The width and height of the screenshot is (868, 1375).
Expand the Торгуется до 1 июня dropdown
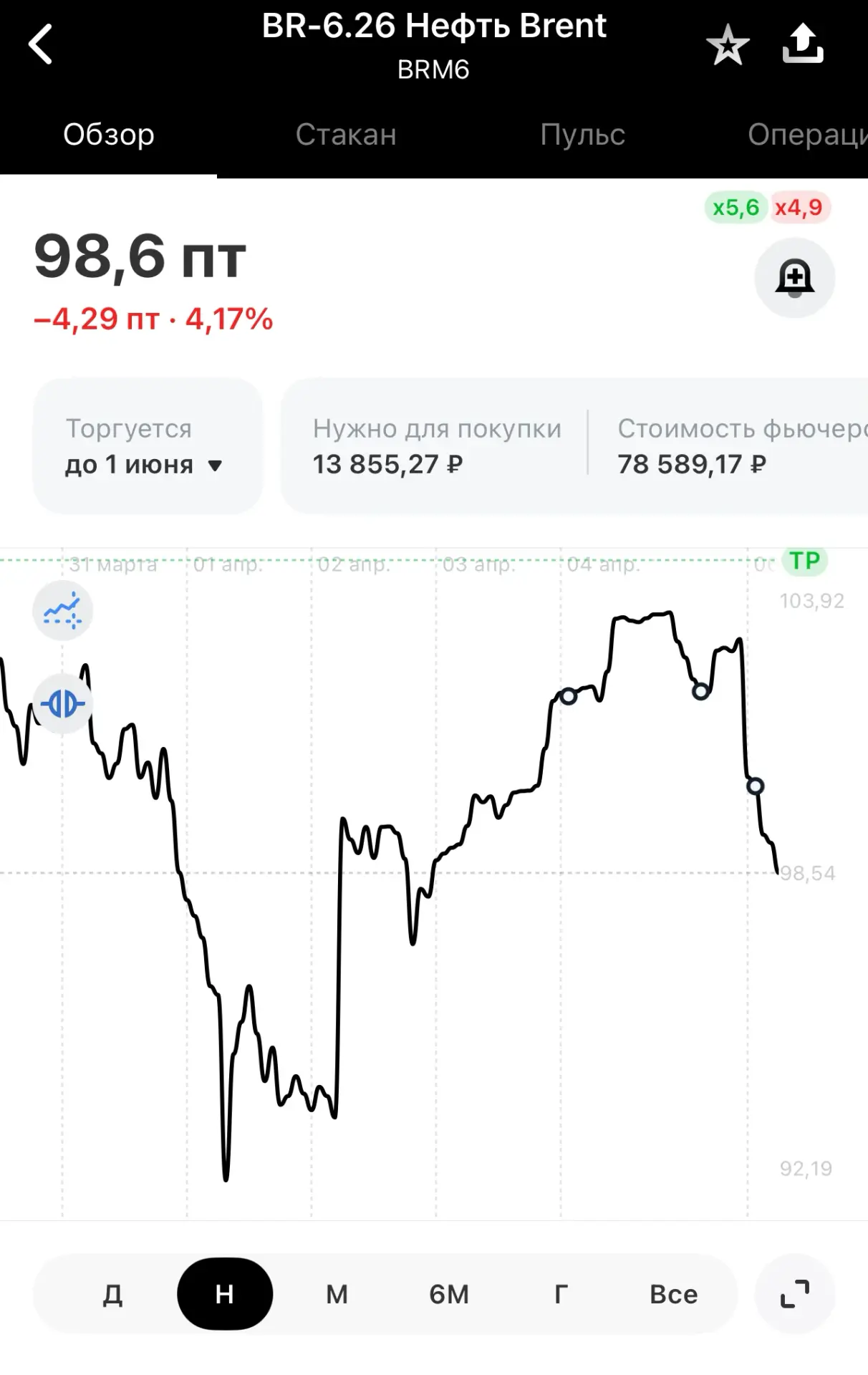point(147,446)
